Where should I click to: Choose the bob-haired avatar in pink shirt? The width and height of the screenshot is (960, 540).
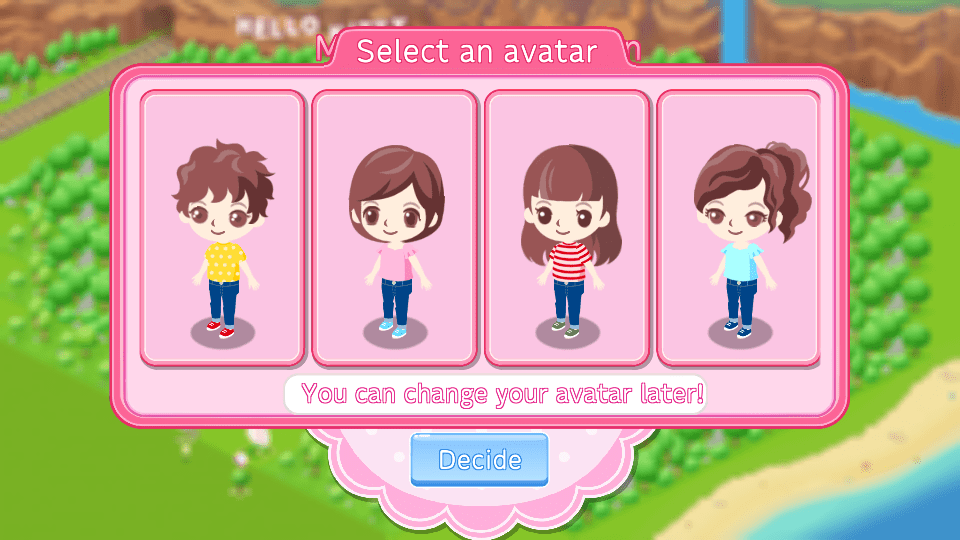(395, 230)
